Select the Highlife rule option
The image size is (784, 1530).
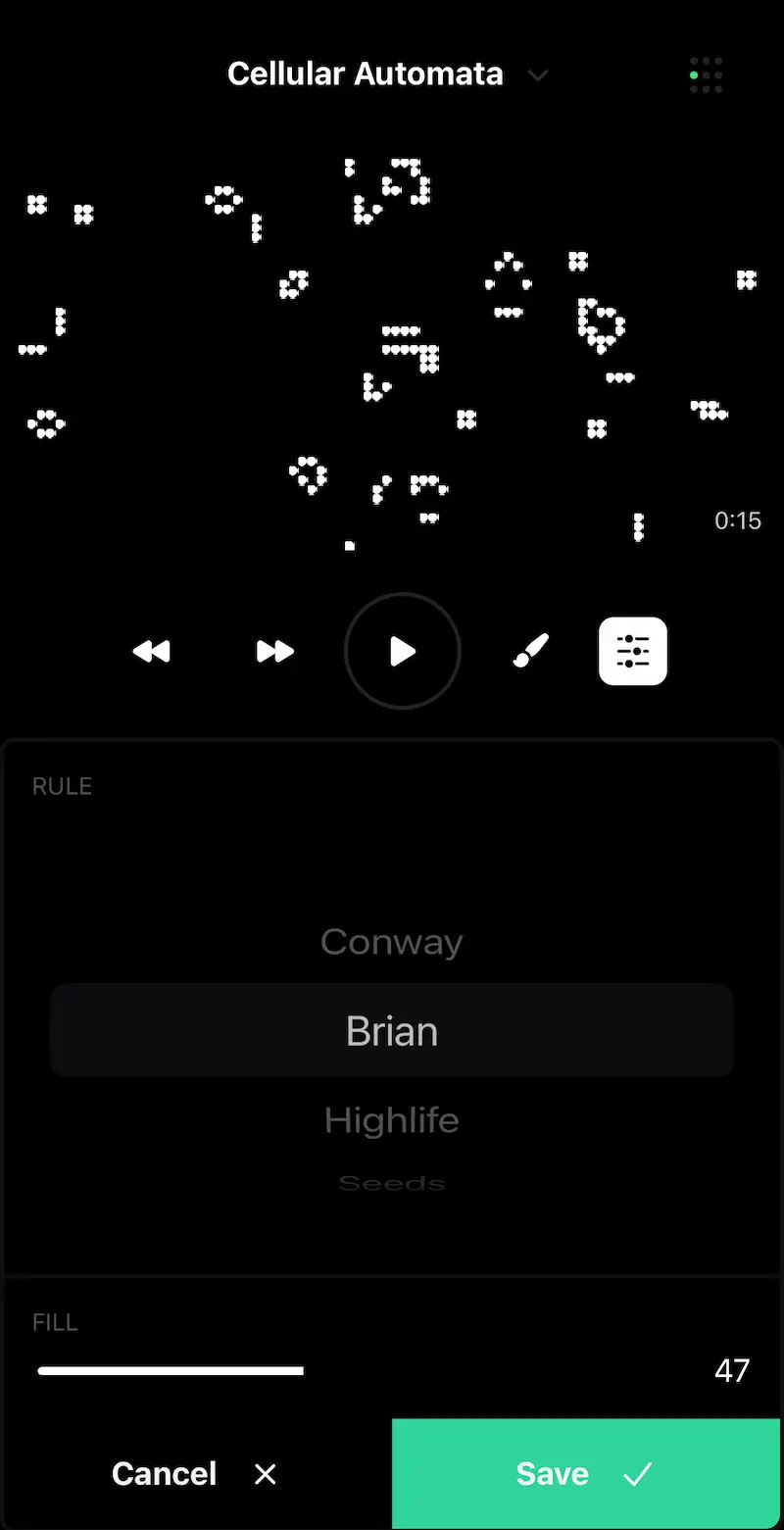(x=392, y=1119)
